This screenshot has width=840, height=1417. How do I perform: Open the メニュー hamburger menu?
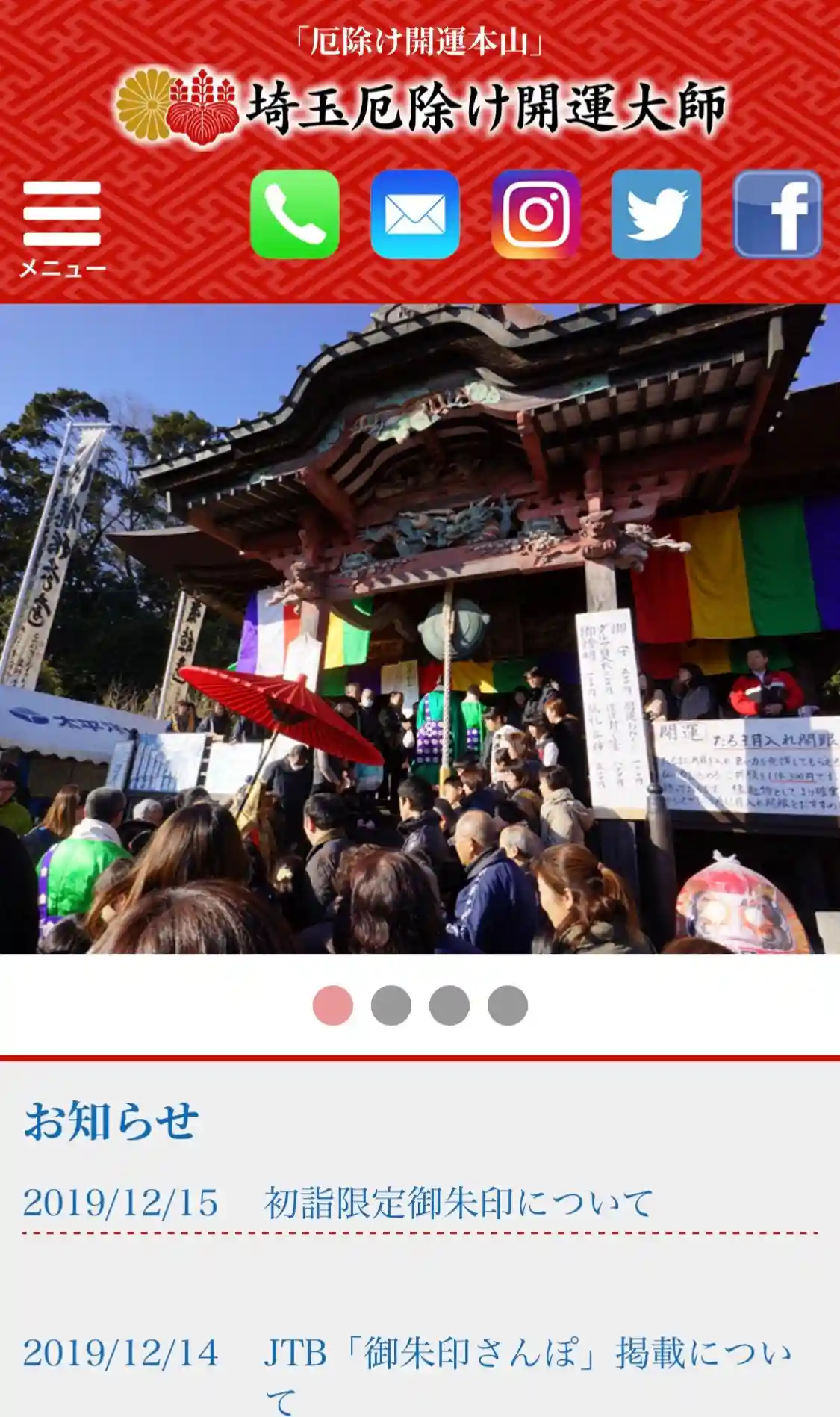pyautogui.click(x=62, y=225)
